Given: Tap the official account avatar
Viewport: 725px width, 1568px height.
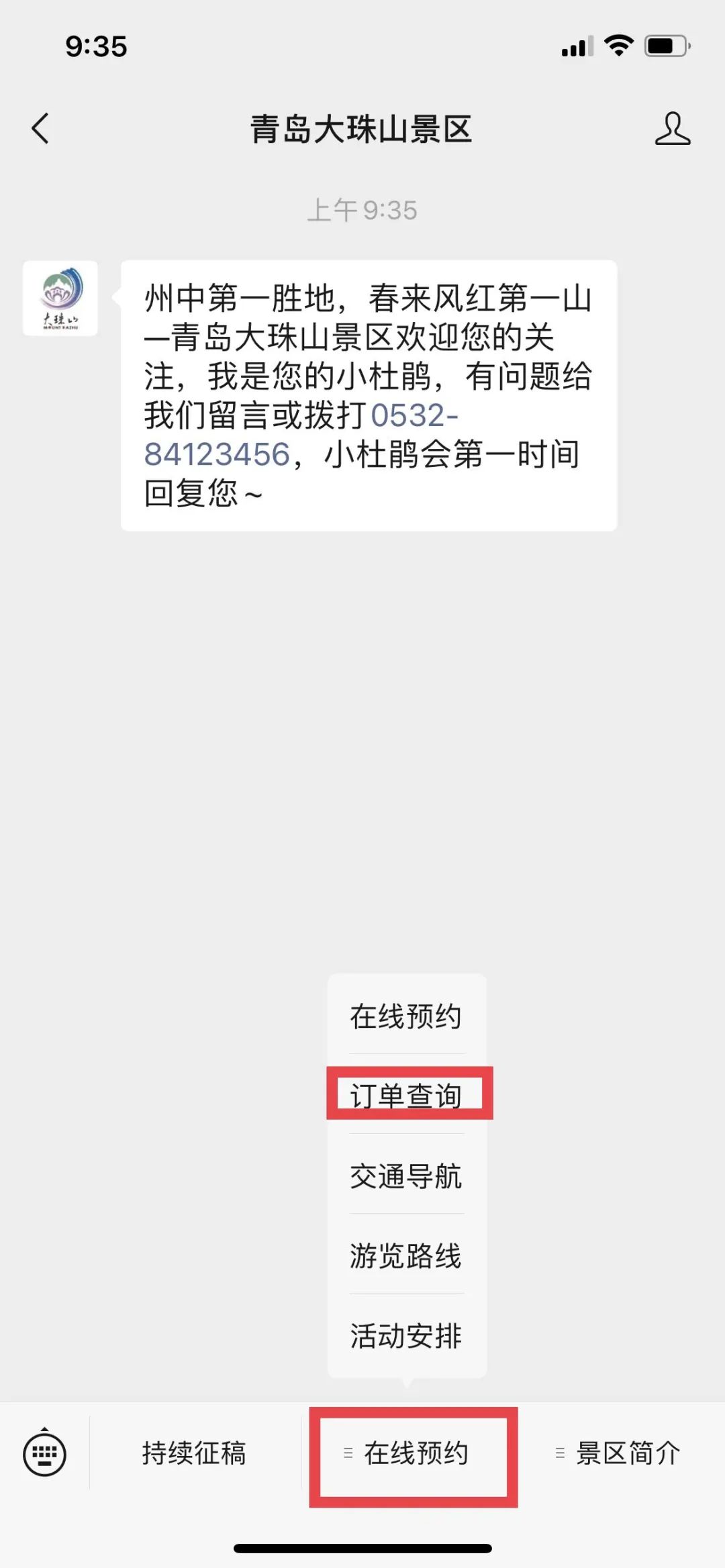Looking at the screenshot, I should coord(60,299).
